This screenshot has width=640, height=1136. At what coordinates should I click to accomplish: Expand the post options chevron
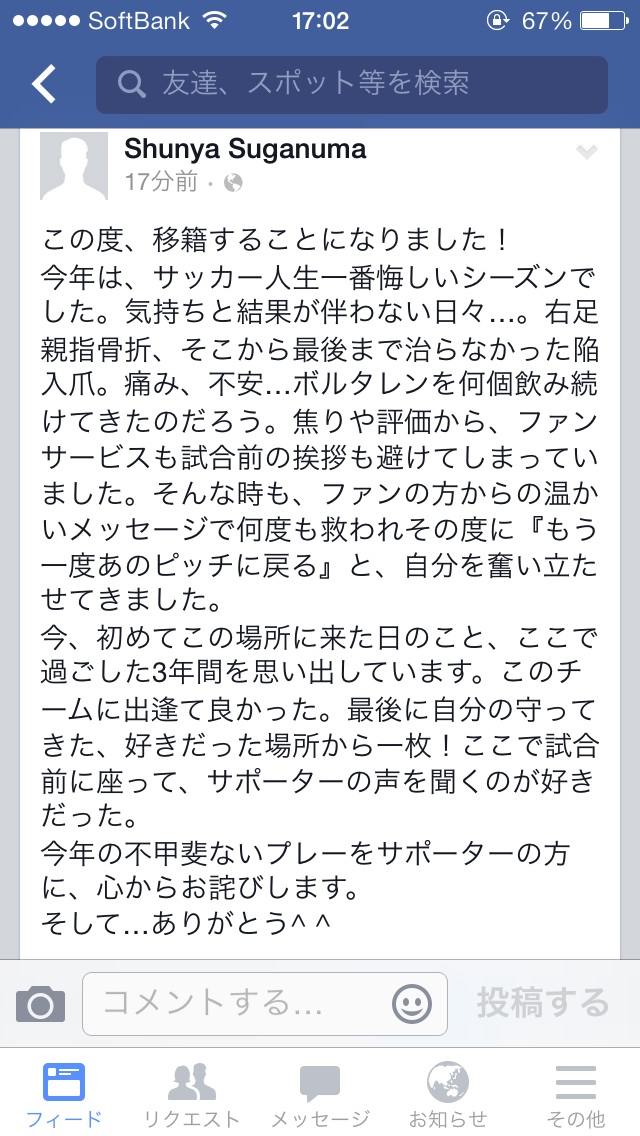[586, 151]
